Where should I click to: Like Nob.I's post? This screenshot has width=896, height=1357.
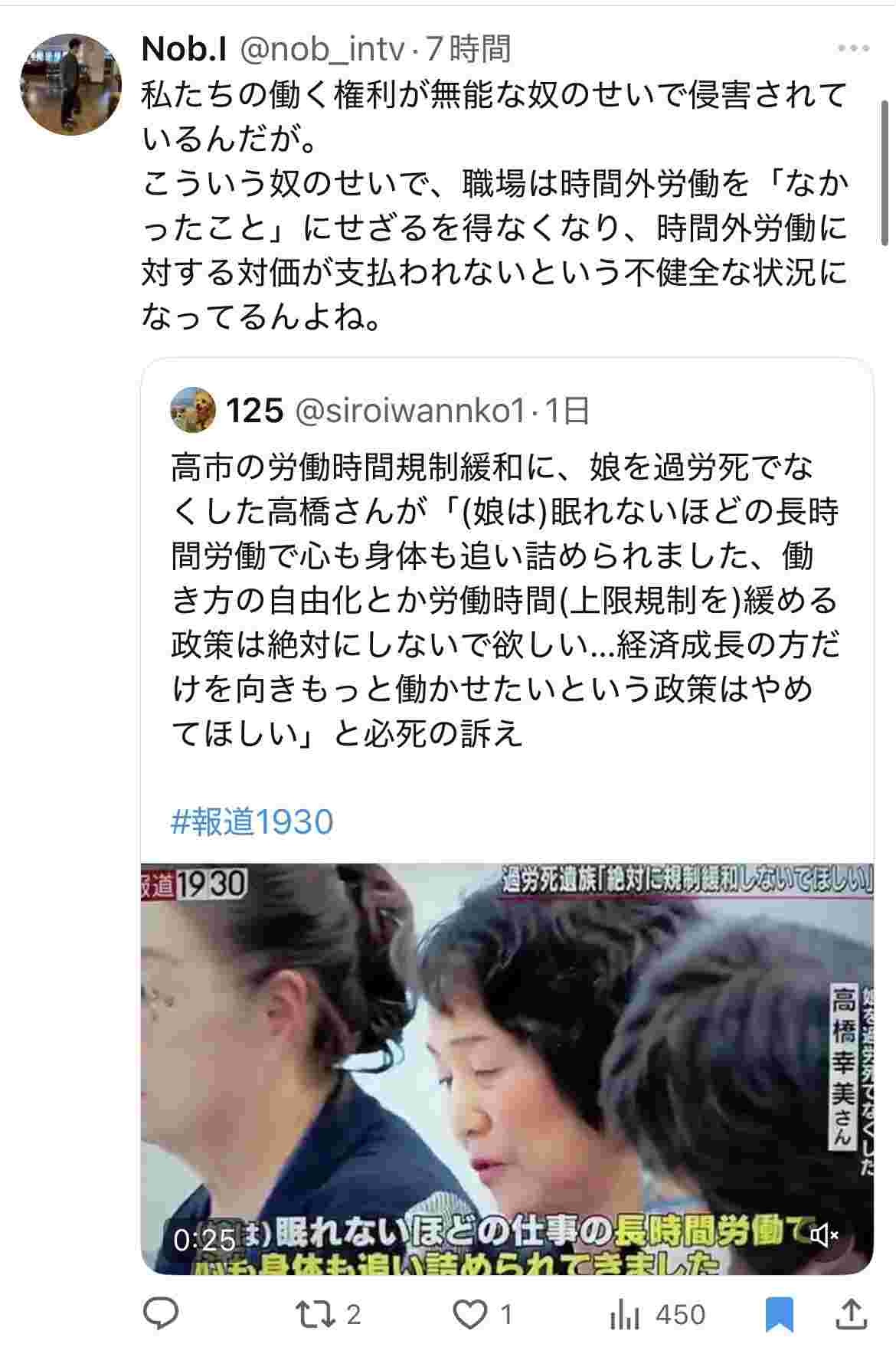click(470, 1315)
